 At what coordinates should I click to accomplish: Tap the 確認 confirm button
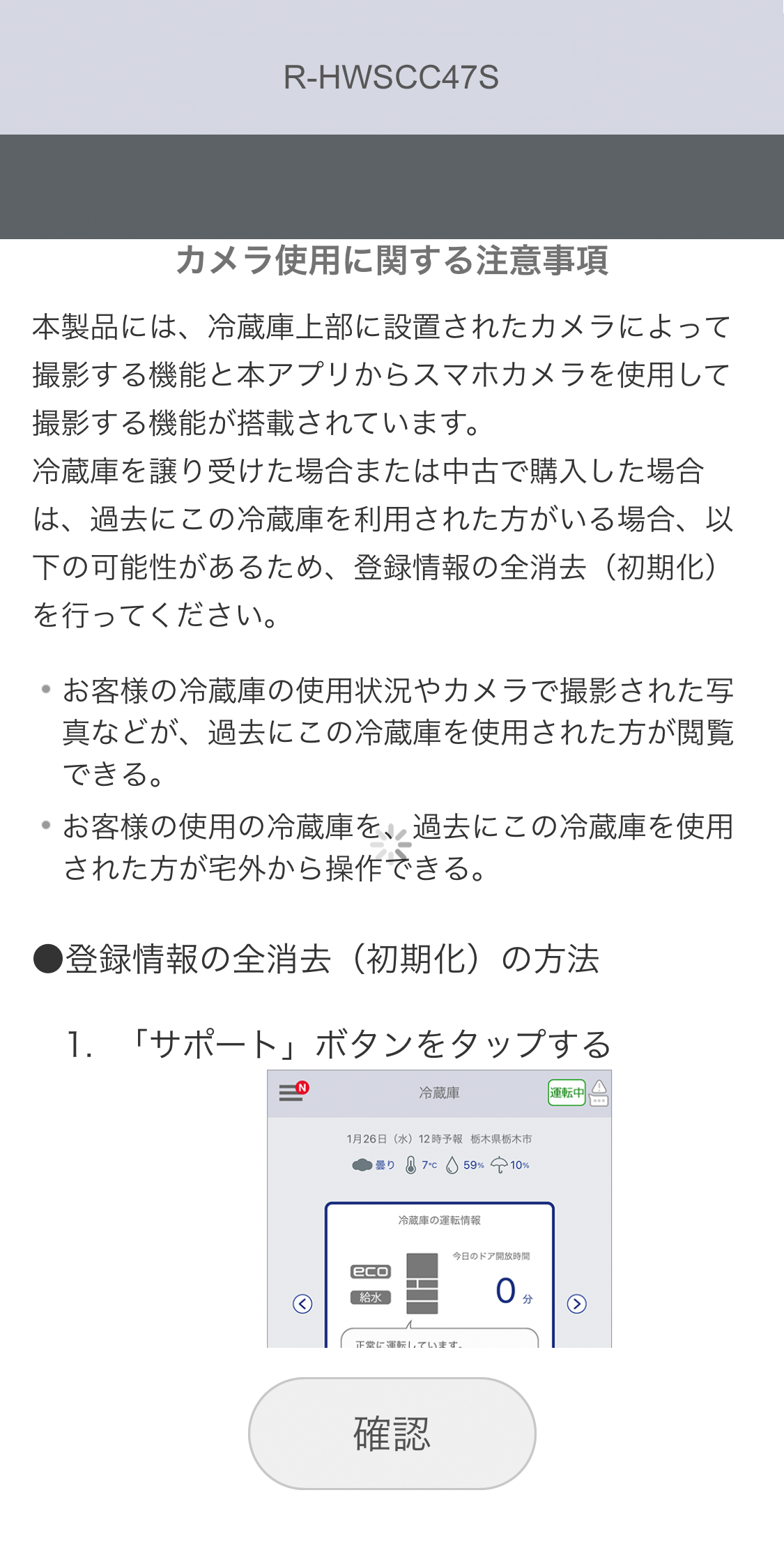[392, 1433]
